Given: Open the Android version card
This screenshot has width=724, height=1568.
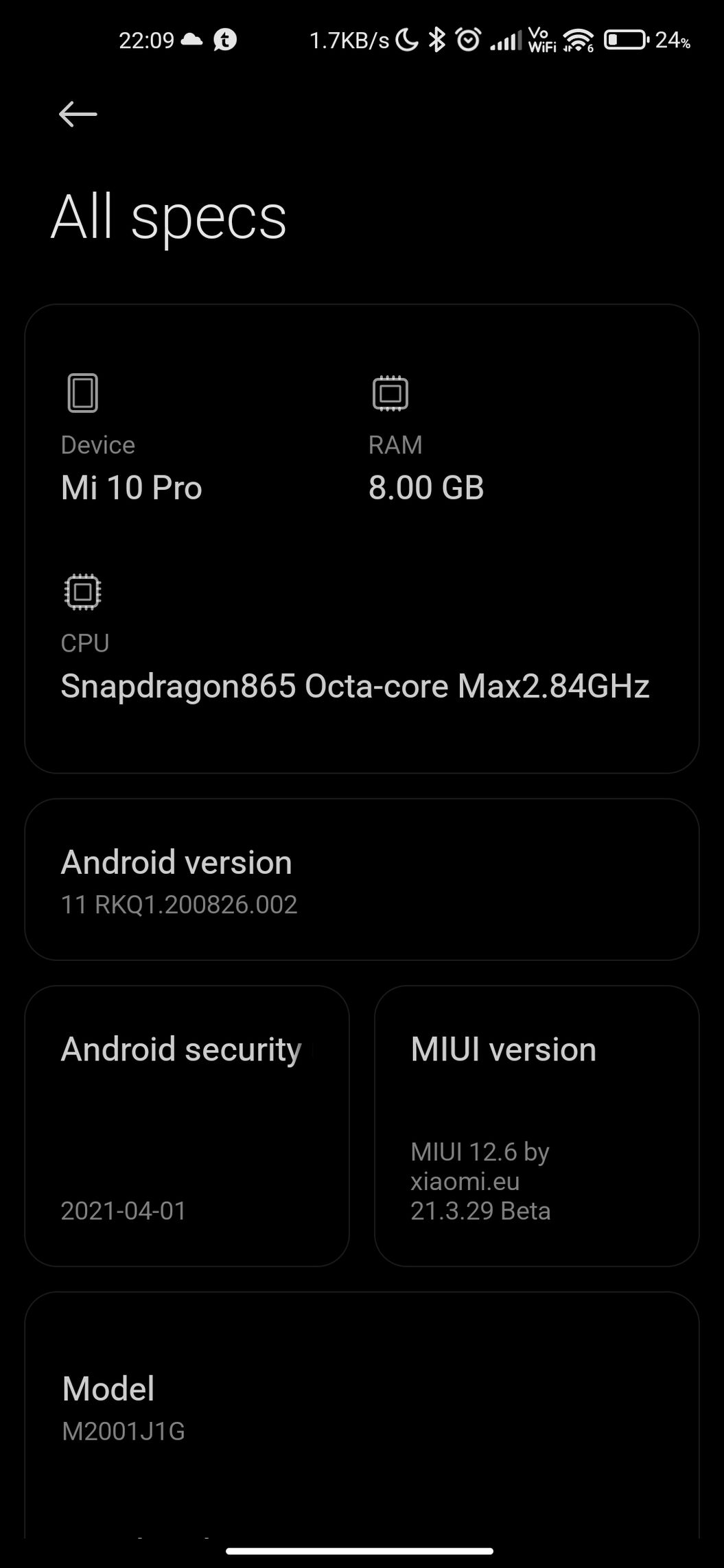Looking at the screenshot, I should [362, 879].
